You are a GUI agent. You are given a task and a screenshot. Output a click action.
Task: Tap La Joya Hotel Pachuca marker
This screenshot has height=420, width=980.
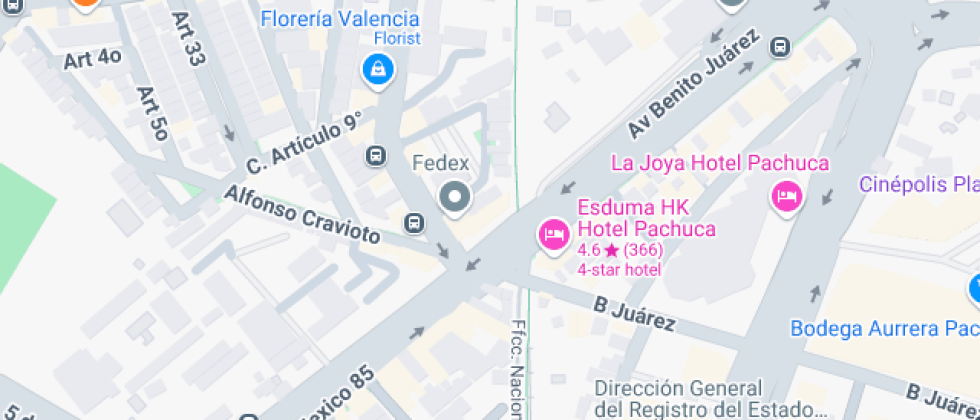click(x=788, y=195)
